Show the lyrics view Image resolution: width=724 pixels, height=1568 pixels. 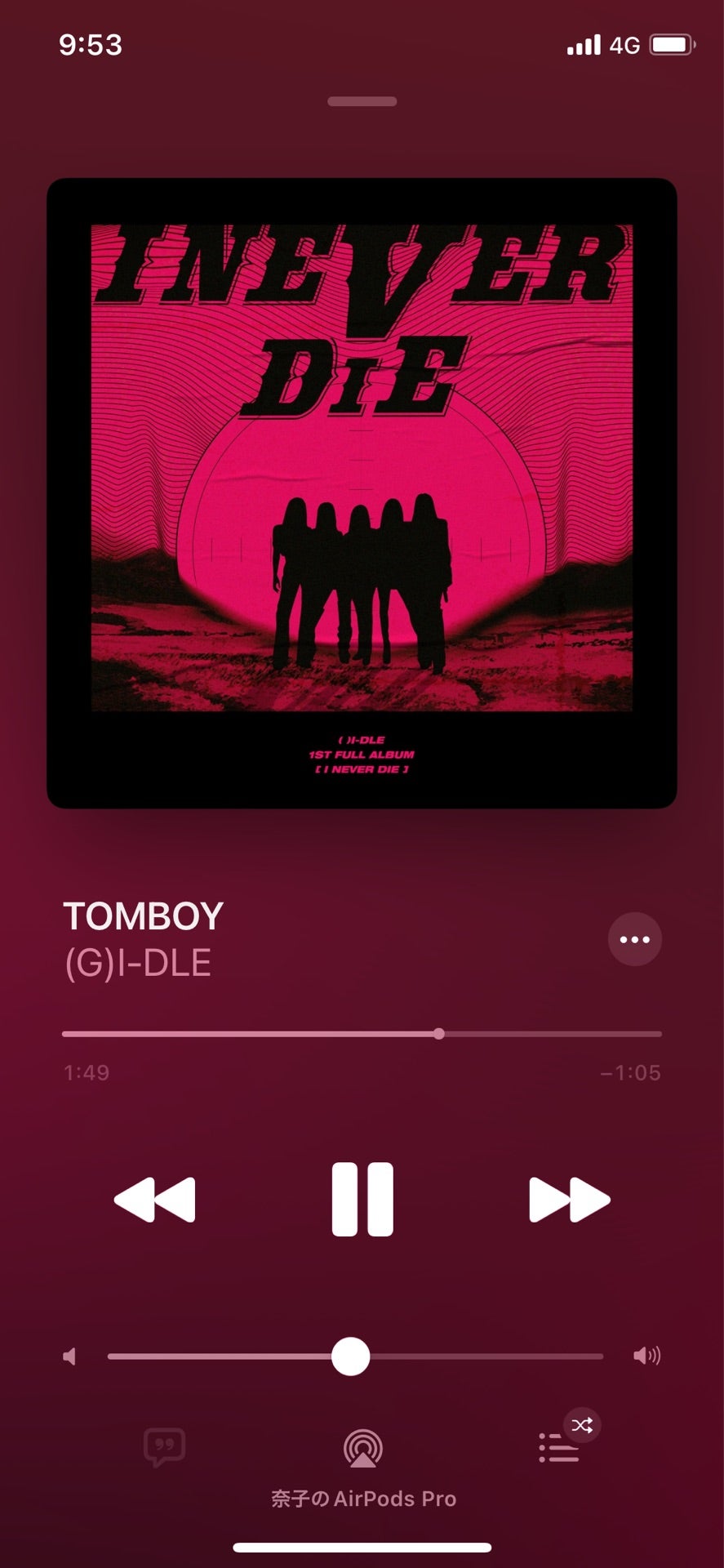coord(164,1447)
